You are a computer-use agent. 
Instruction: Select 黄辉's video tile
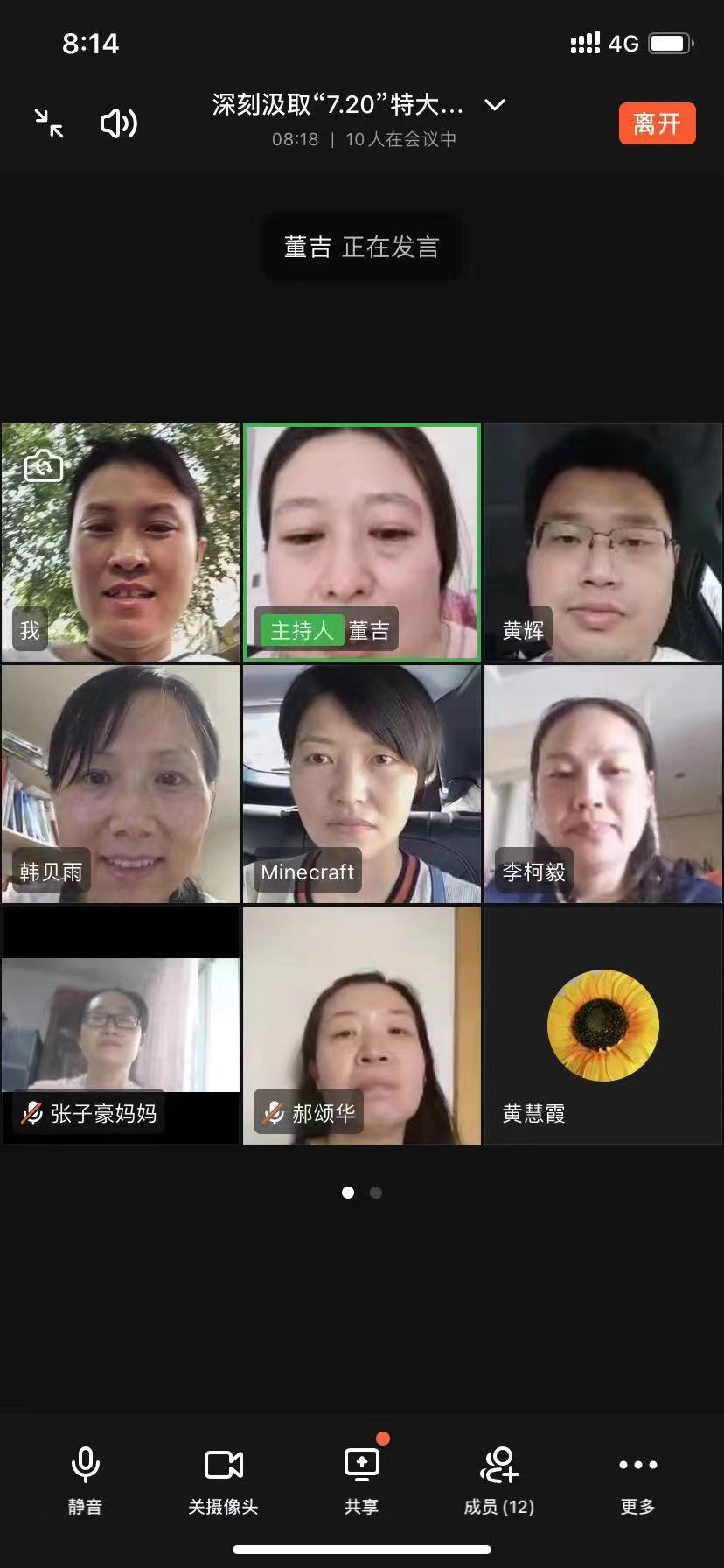point(603,542)
